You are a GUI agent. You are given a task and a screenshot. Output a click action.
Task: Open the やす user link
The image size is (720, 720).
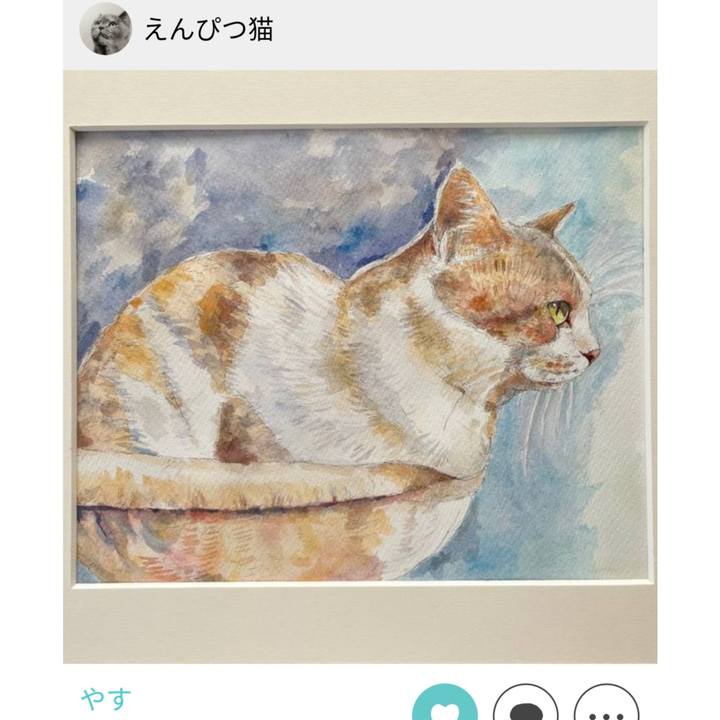point(105,699)
